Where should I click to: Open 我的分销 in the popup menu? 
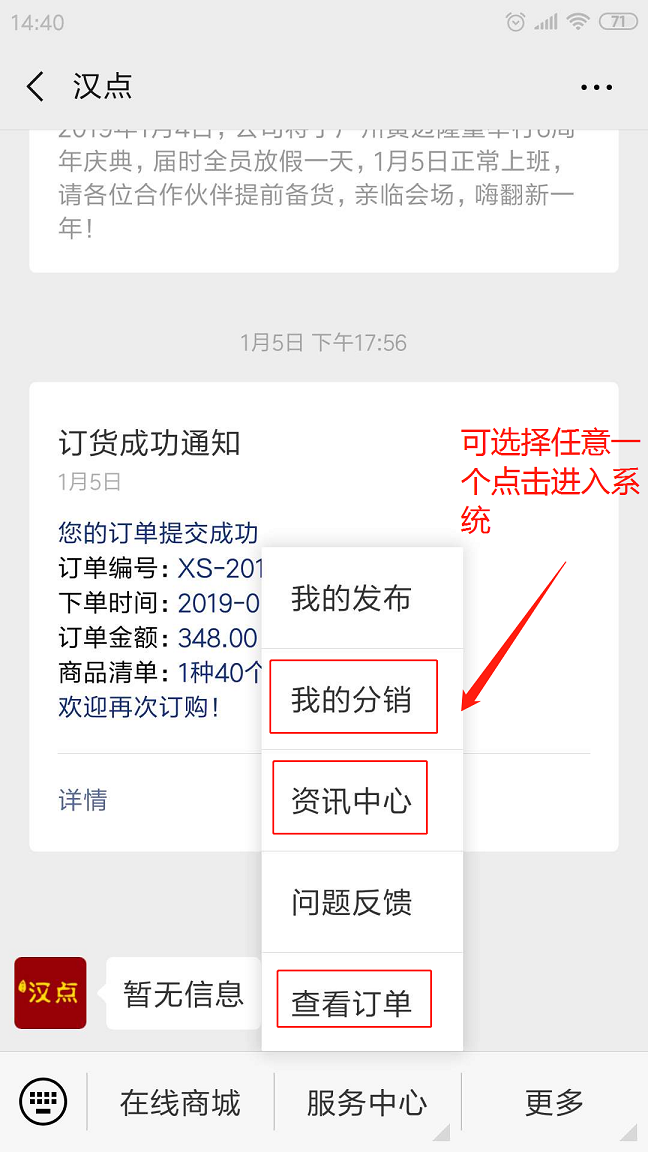coord(351,699)
